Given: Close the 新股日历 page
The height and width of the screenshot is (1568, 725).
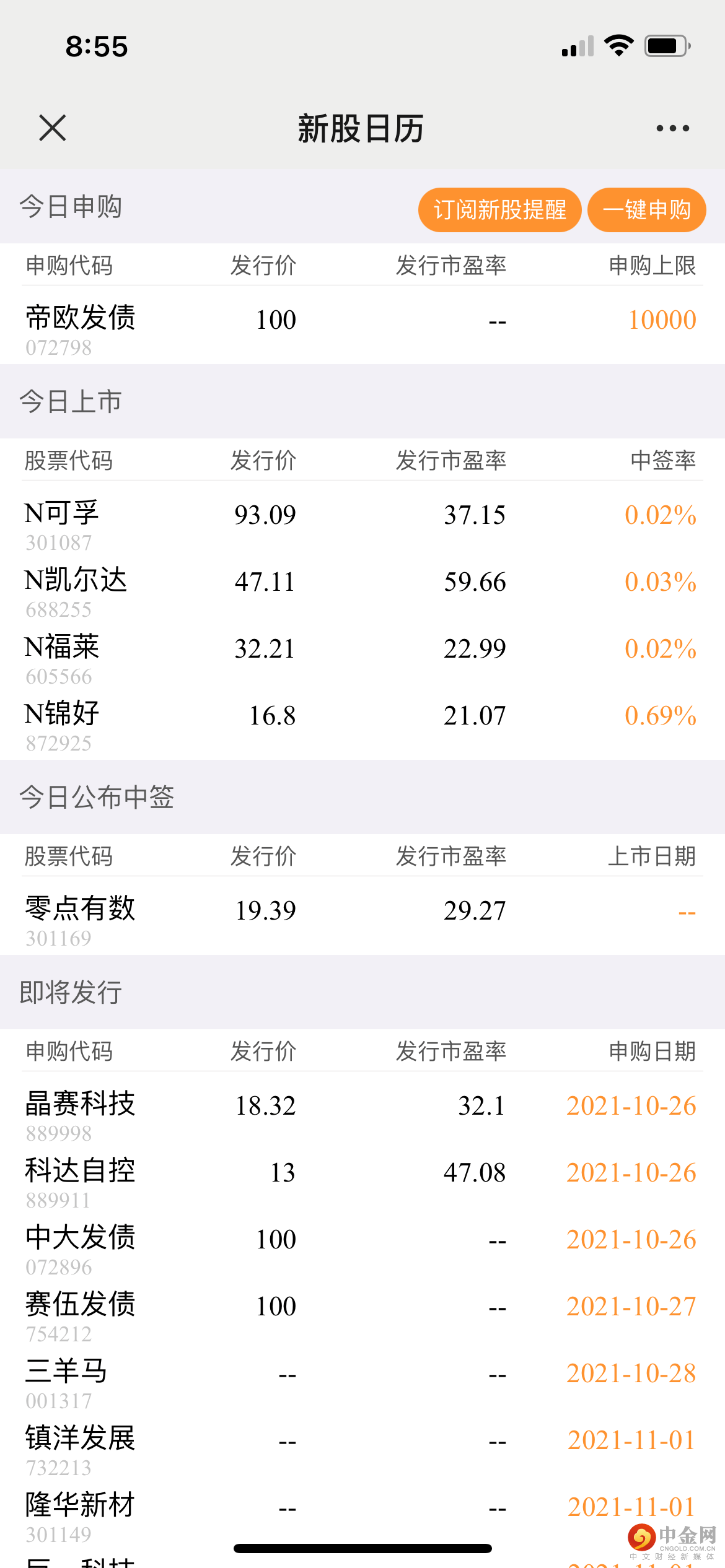Looking at the screenshot, I should 52,128.
